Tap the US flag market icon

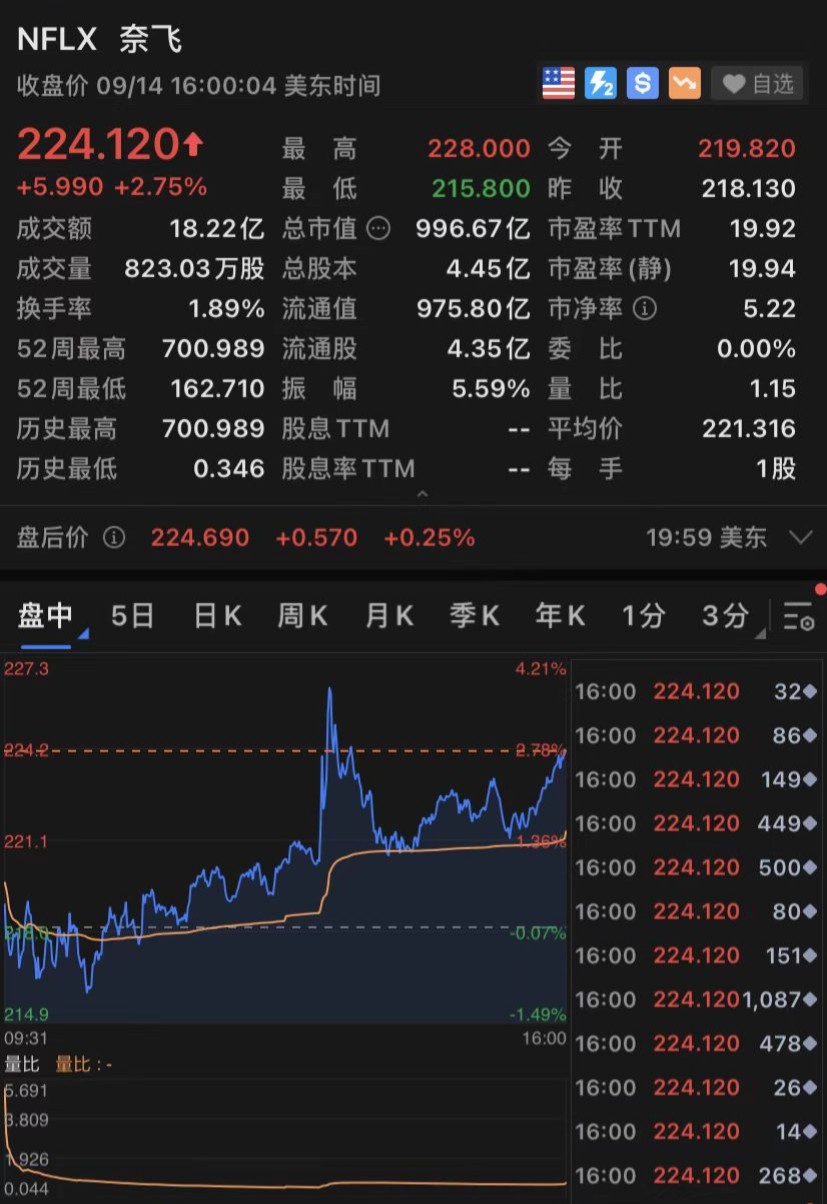coord(559,84)
